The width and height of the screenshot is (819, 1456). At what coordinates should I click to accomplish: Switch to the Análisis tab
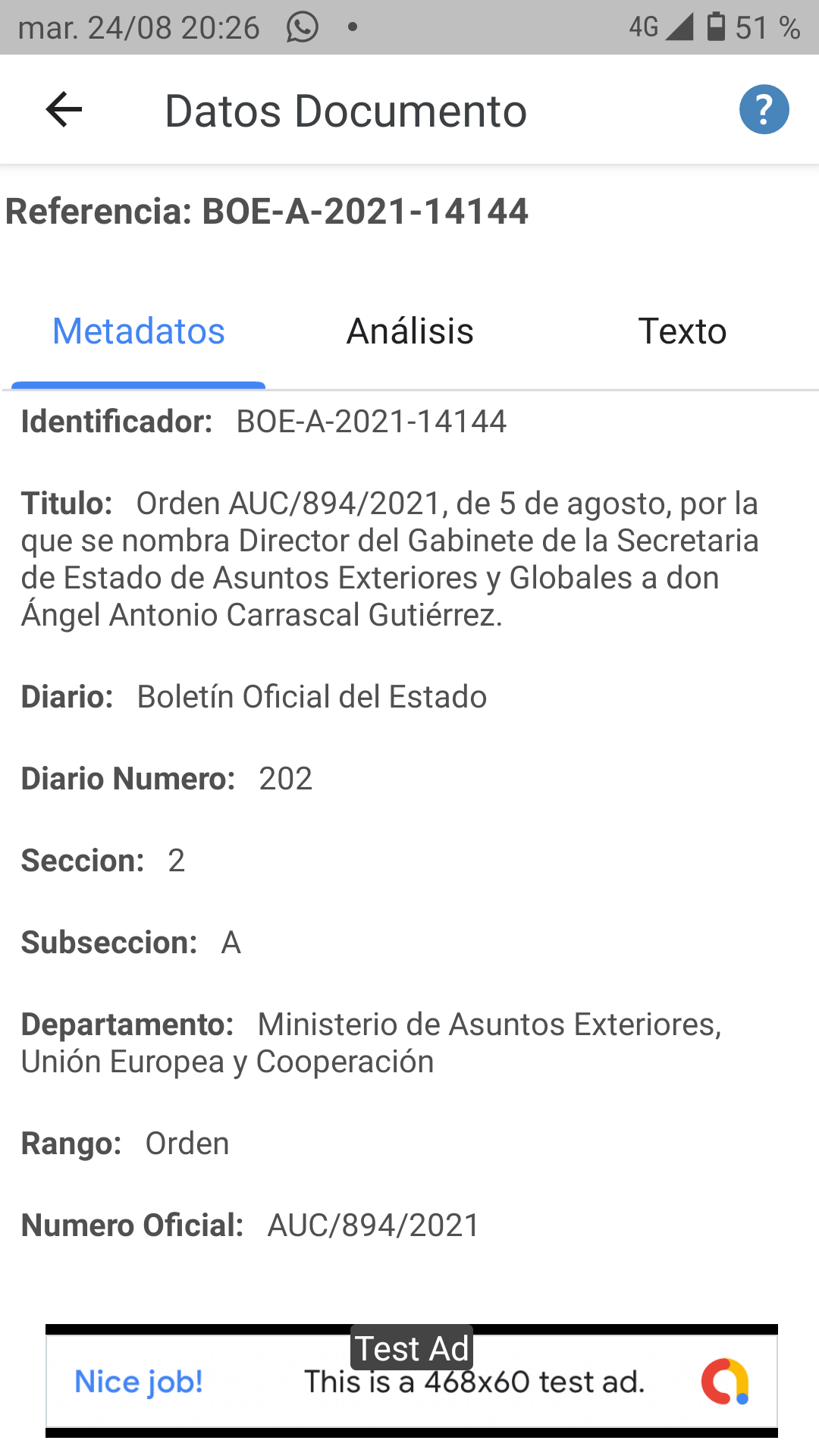[x=409, y=331]
